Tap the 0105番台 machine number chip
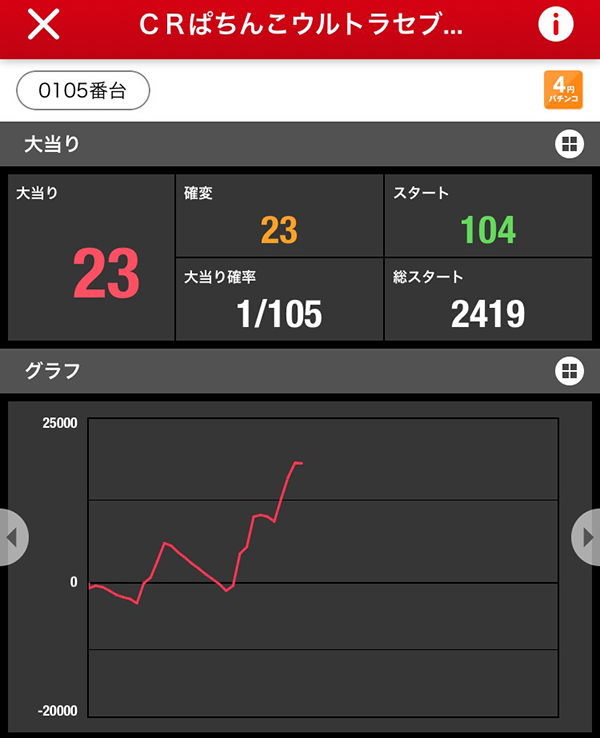 point(83,90)
